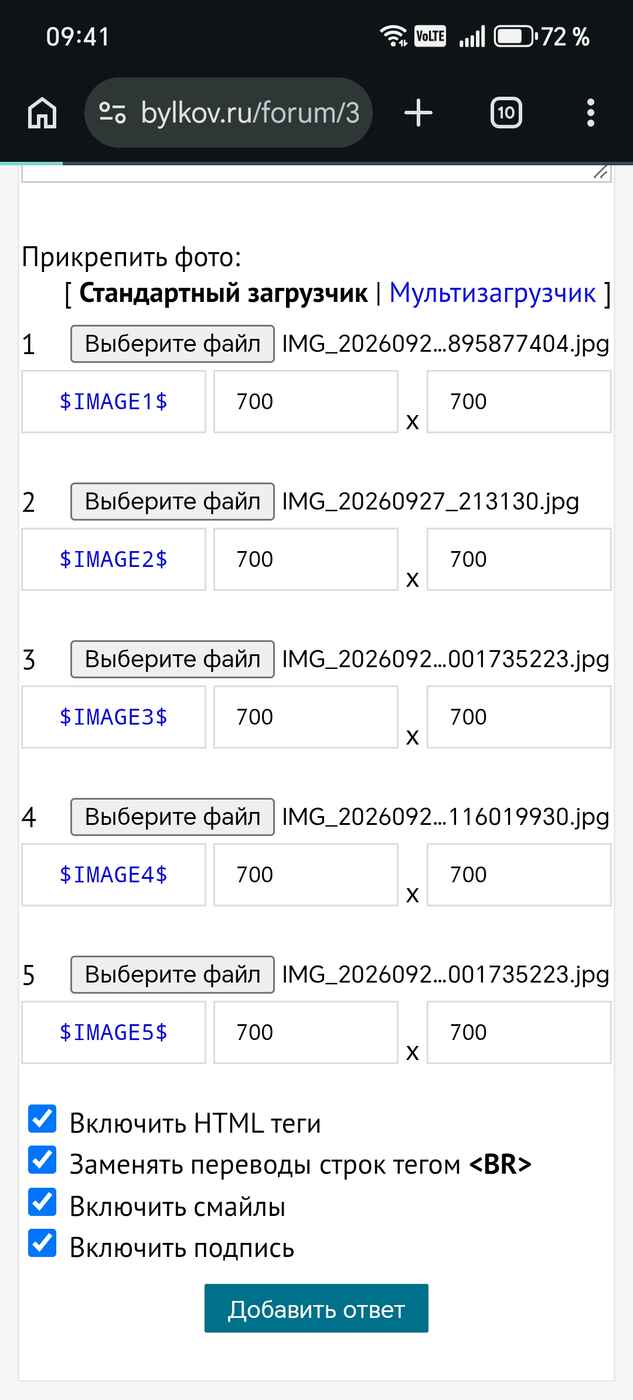Choose a file for photo slot 1

click(x=172, y=344)
